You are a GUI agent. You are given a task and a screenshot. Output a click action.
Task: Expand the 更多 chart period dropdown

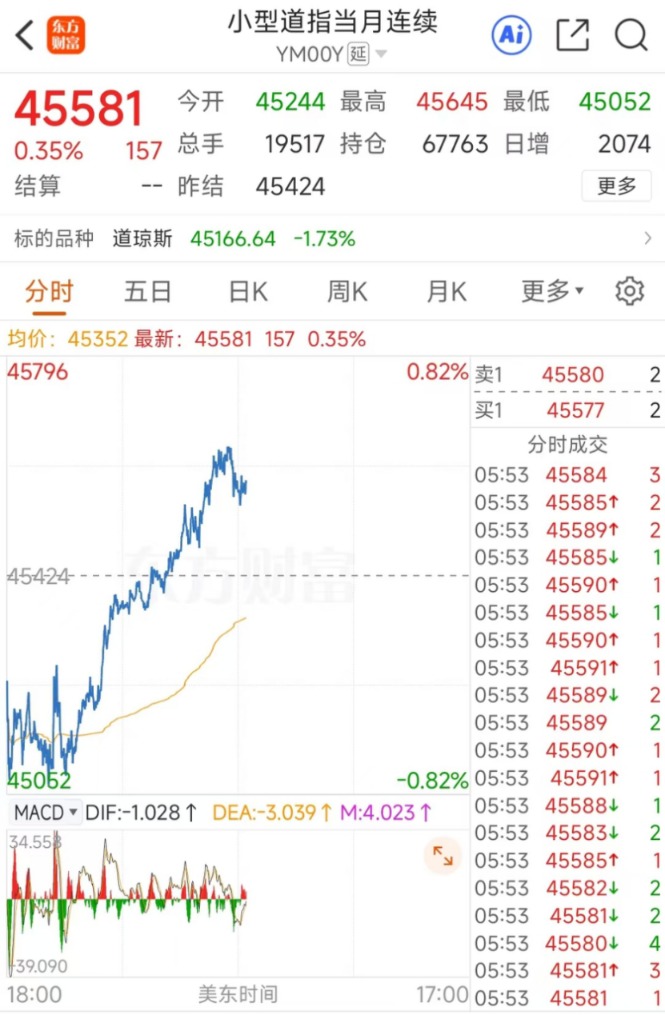point(552,292)
